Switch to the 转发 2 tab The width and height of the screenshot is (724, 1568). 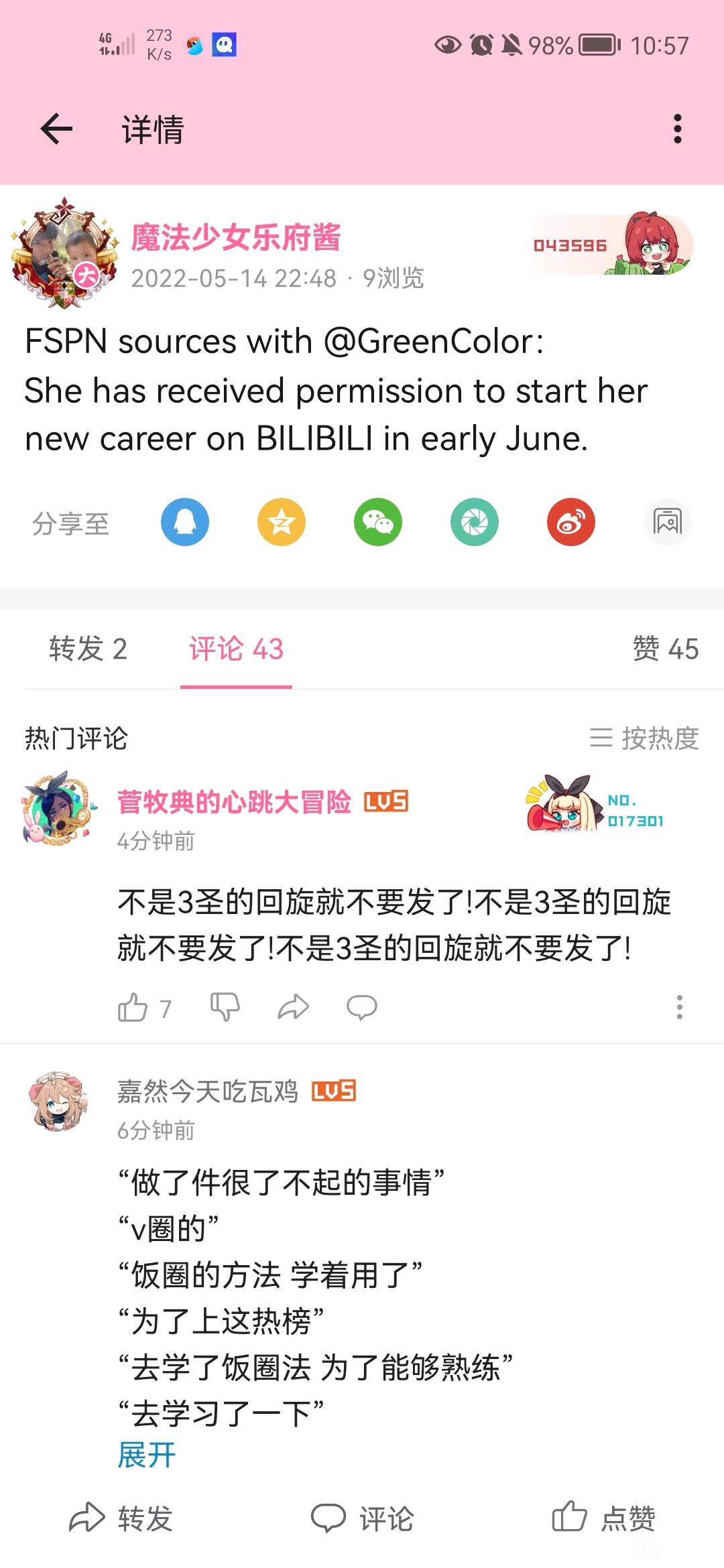click(x=88, y=649)
